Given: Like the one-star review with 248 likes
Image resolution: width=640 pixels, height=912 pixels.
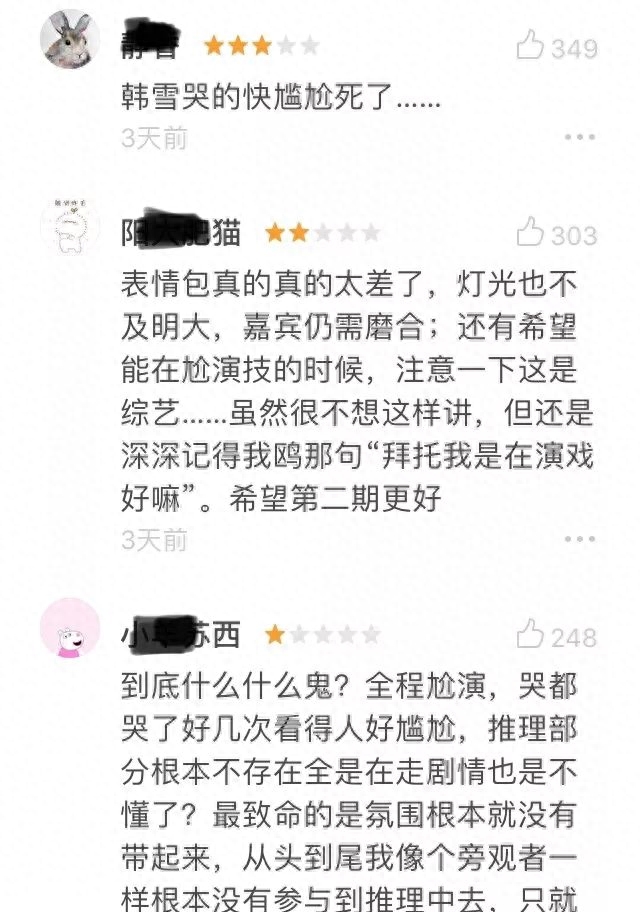Looking at the screenshot, I should [x=530, y=634].
